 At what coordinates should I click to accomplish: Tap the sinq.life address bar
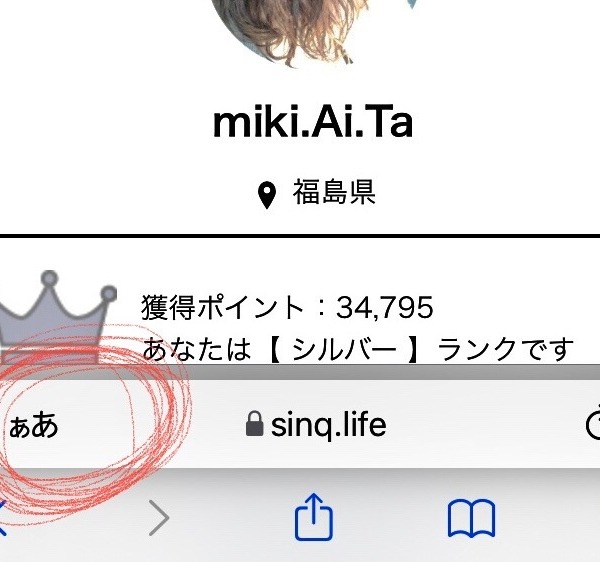316,426
